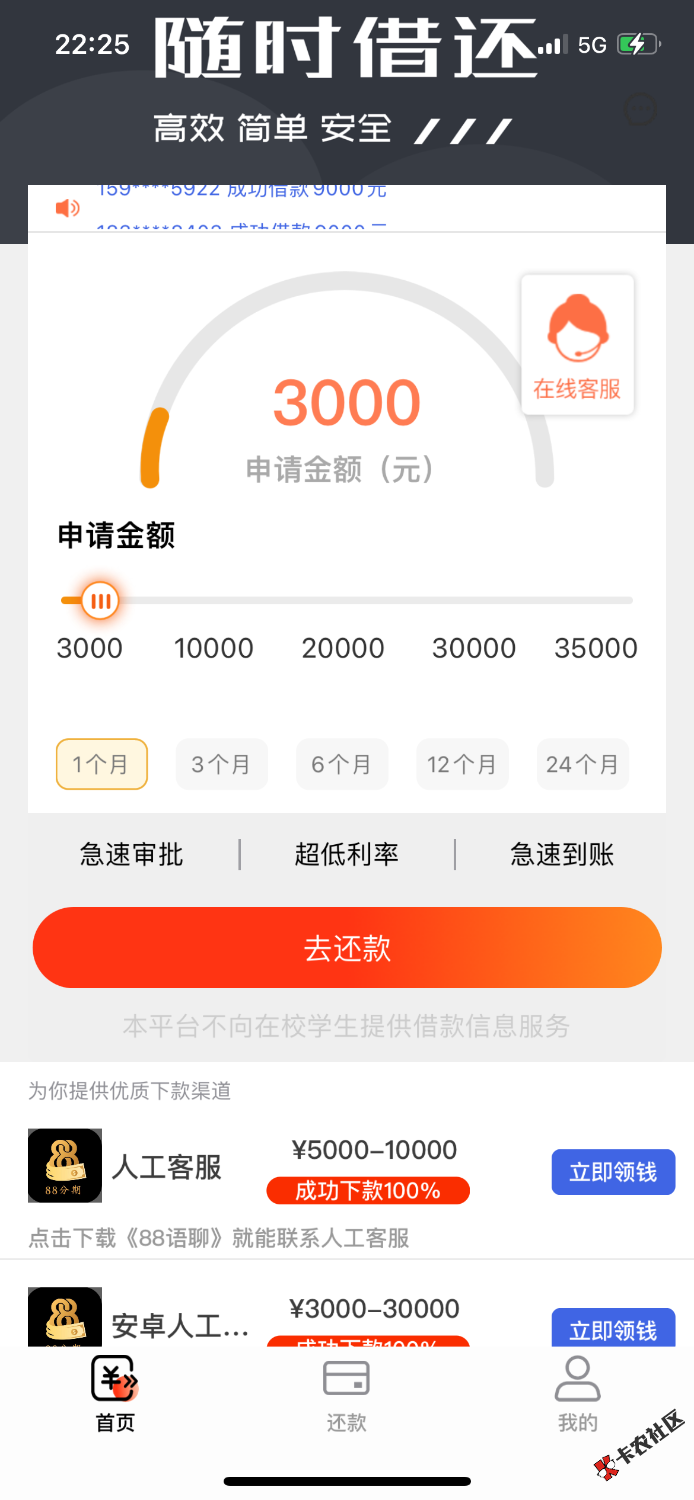Select the 3个月 loan term

pyautogui.click(x=221, y=765)
